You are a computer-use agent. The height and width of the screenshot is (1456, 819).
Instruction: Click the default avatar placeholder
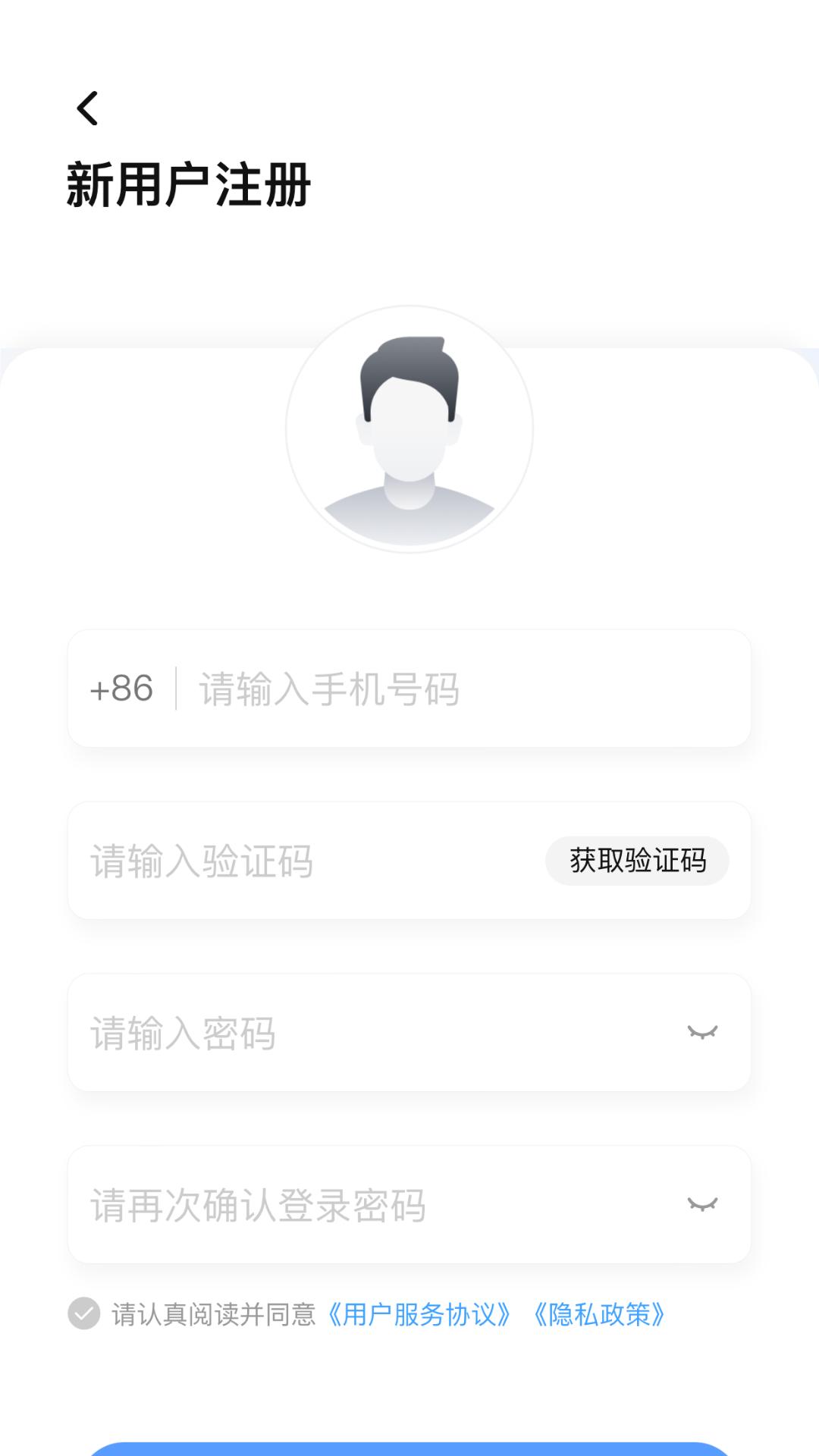(x=409, y=427)
